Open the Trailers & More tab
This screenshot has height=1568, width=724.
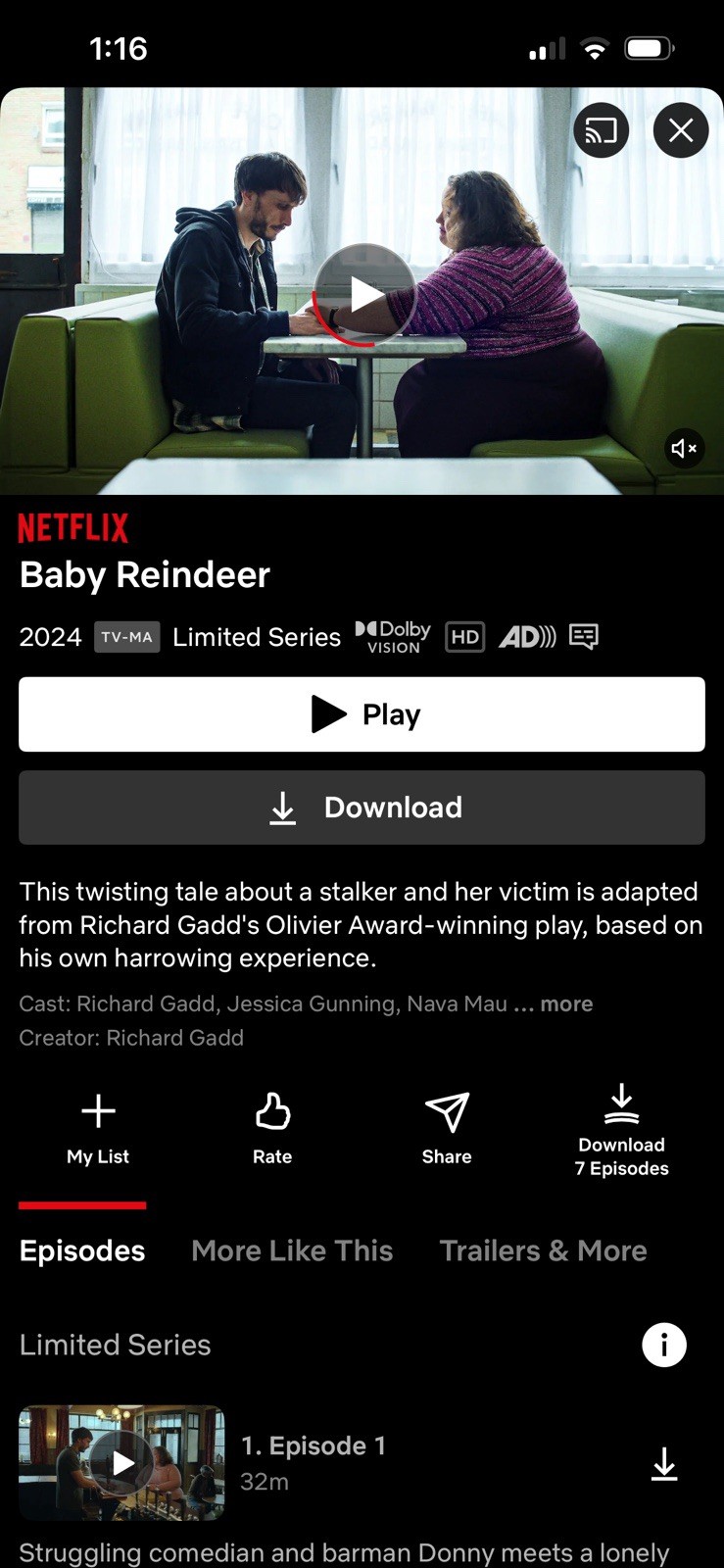pos(543,1250)
